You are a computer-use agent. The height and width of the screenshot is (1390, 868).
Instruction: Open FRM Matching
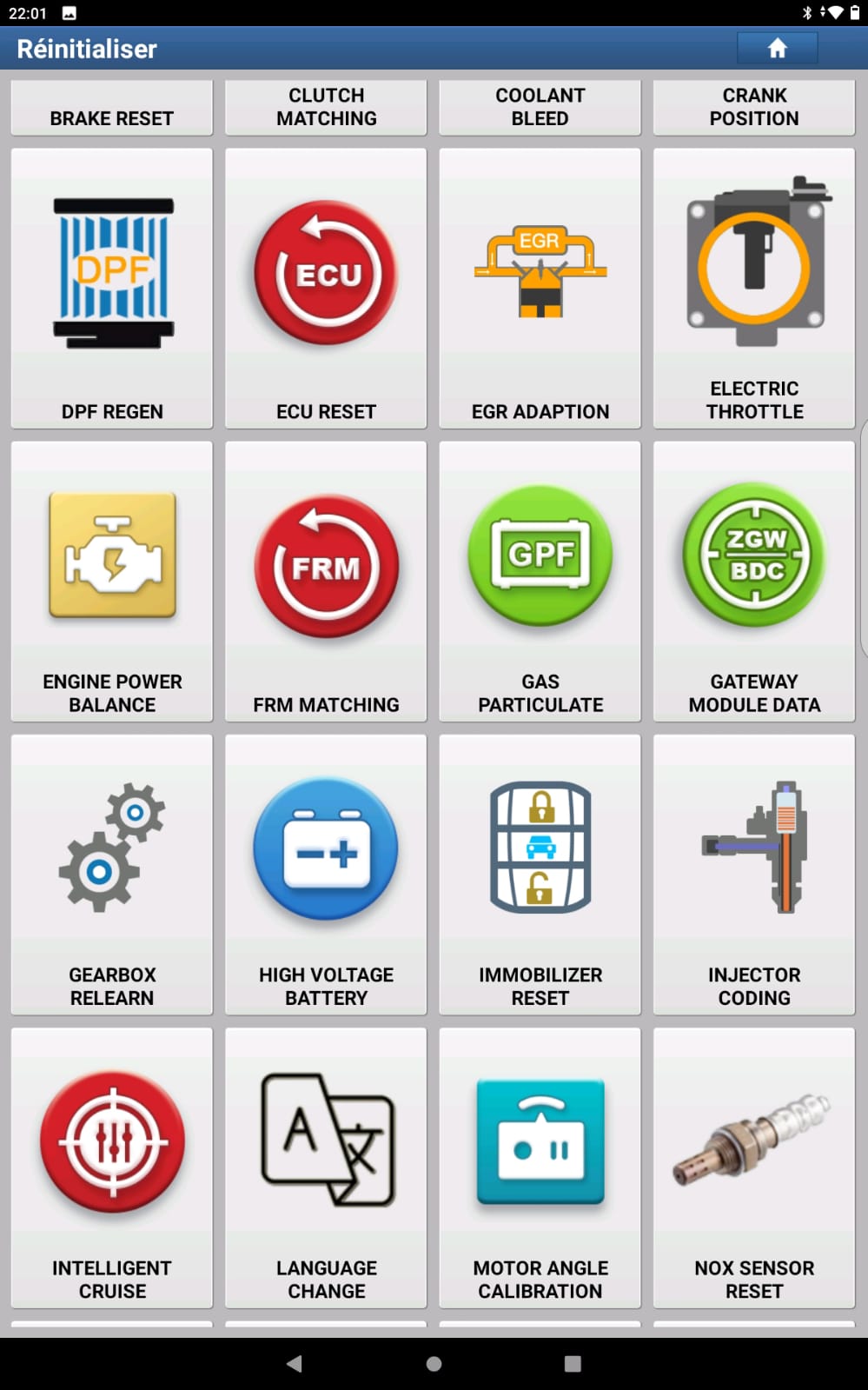click(x=326, y=581)
